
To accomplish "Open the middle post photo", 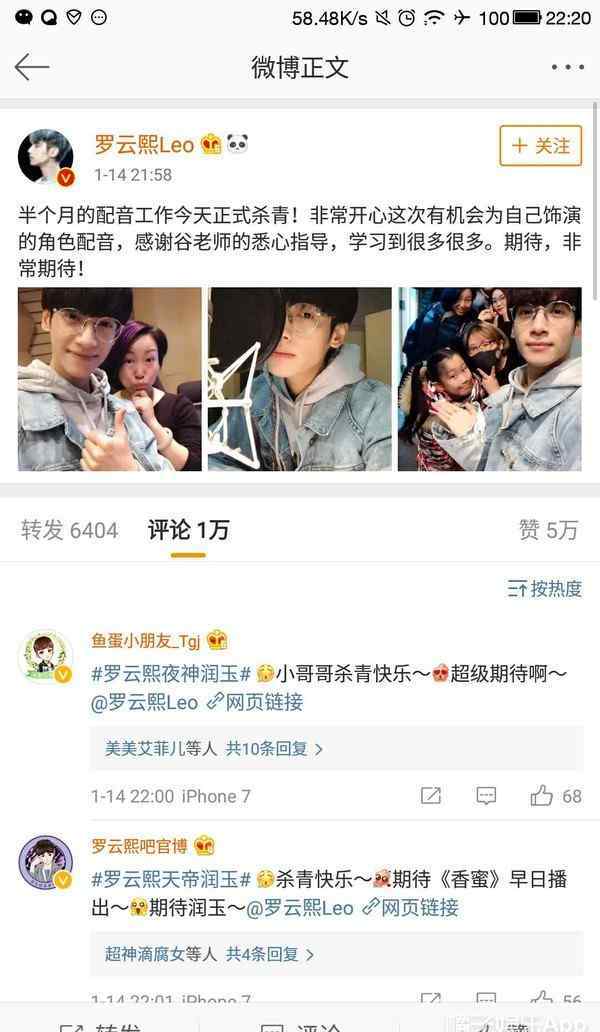I will tap(299, 379).
